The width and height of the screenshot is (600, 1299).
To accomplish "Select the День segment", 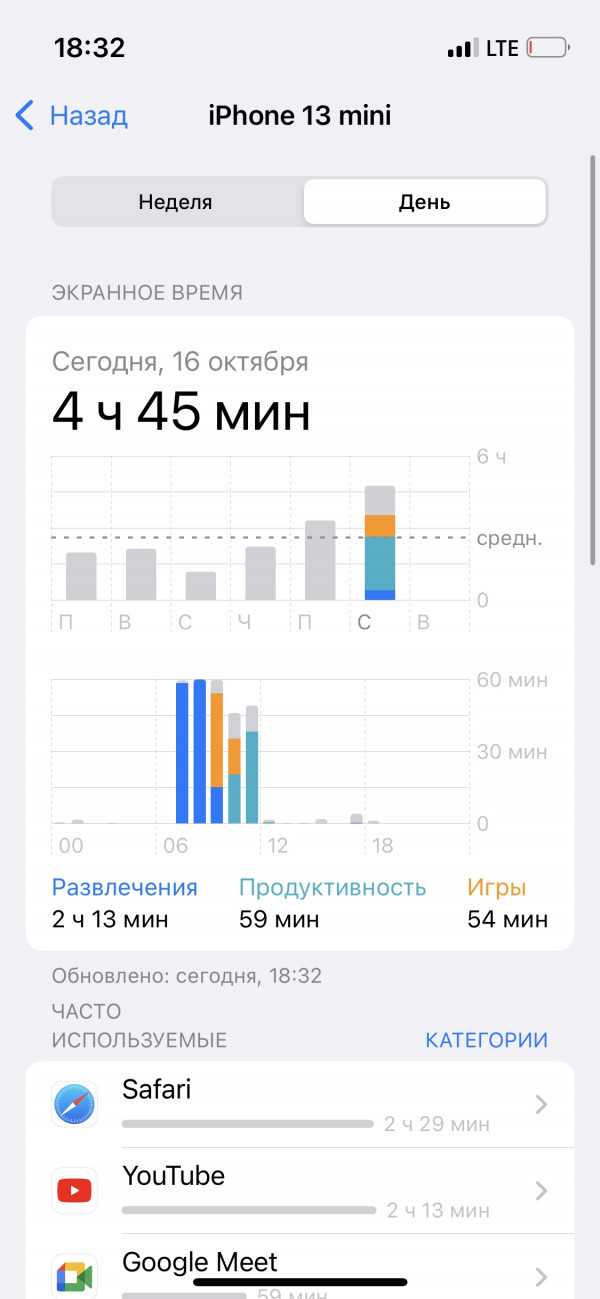I will (x=425, y=202).
